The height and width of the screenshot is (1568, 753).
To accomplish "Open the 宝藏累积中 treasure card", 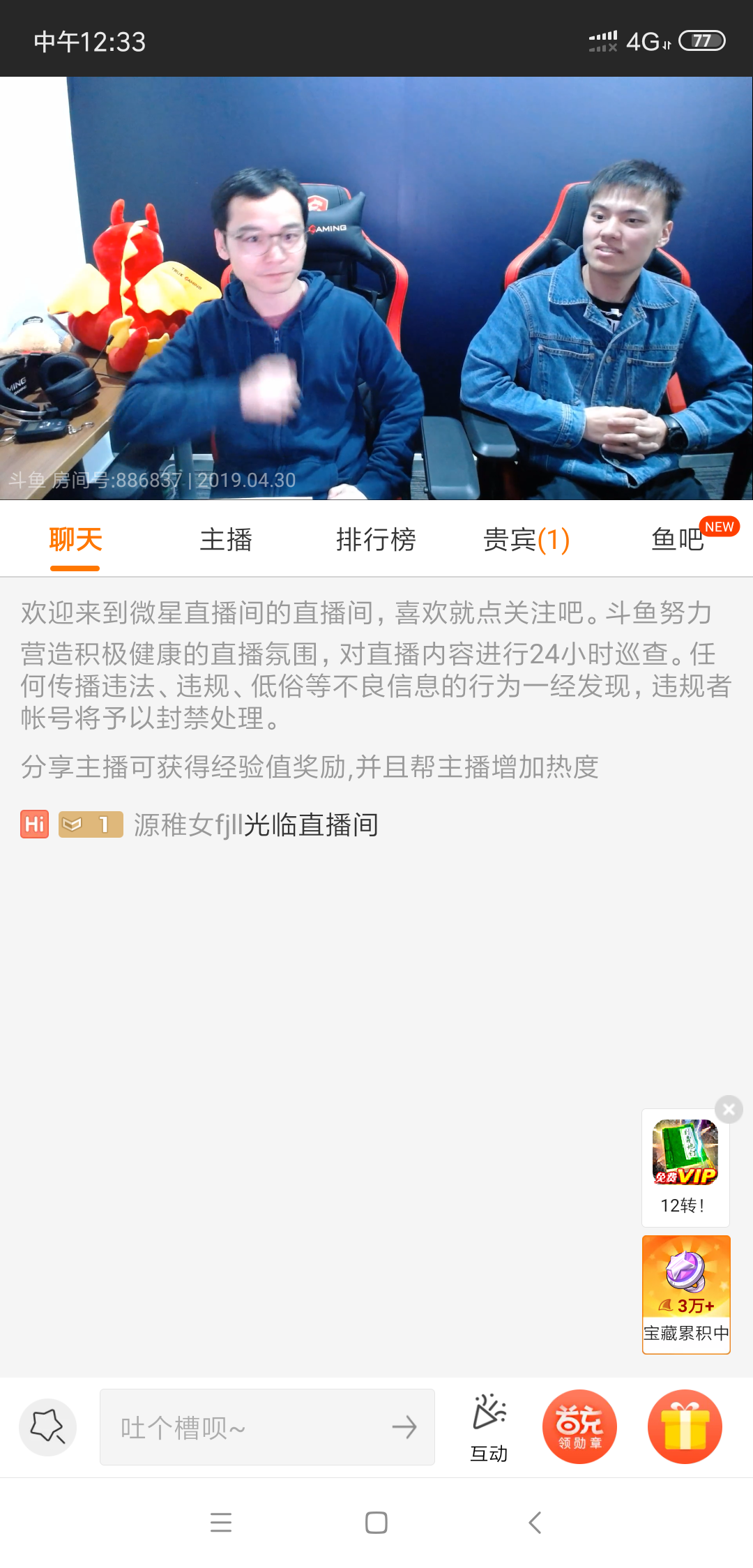I will (686, 1295).
